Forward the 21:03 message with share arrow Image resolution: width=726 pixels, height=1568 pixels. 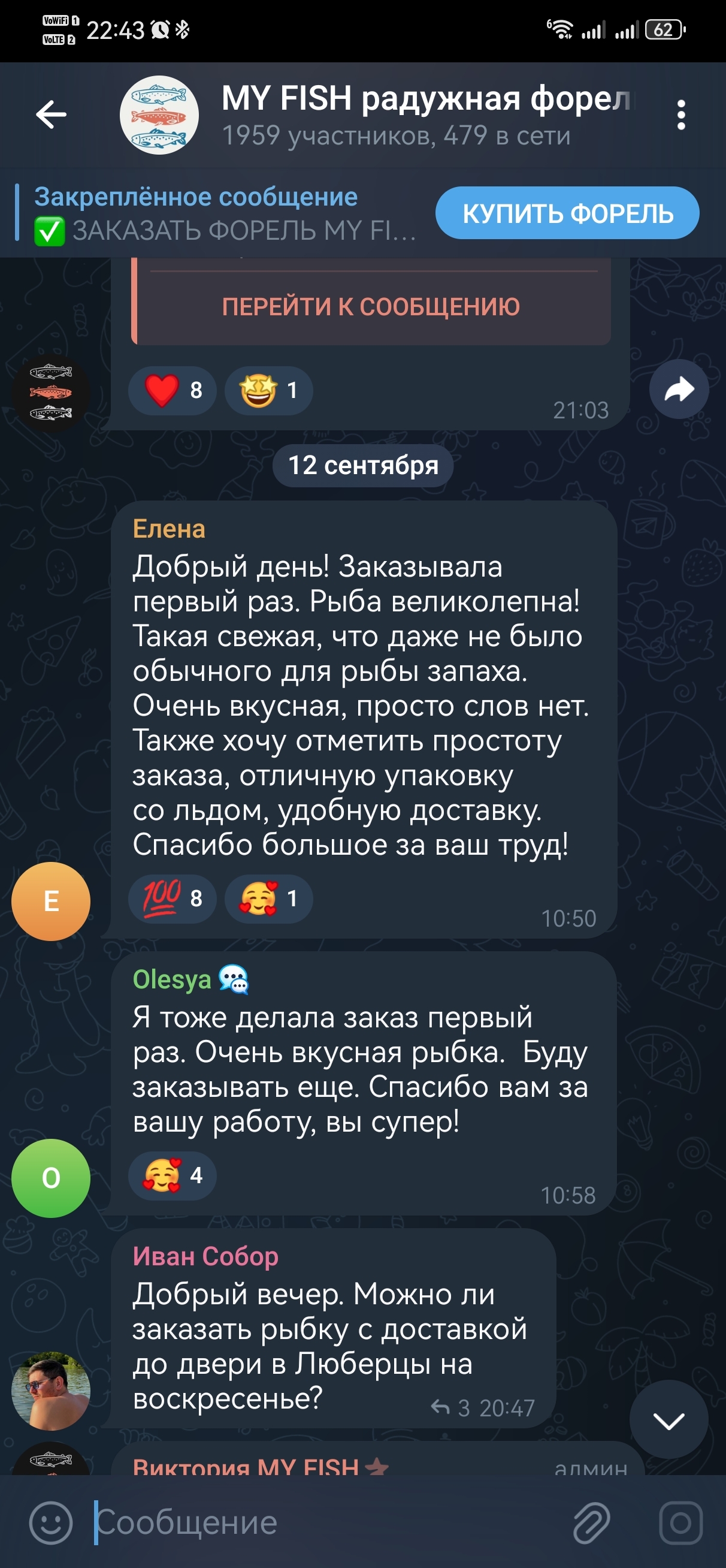pyautogui.click(x=679, y=390)
